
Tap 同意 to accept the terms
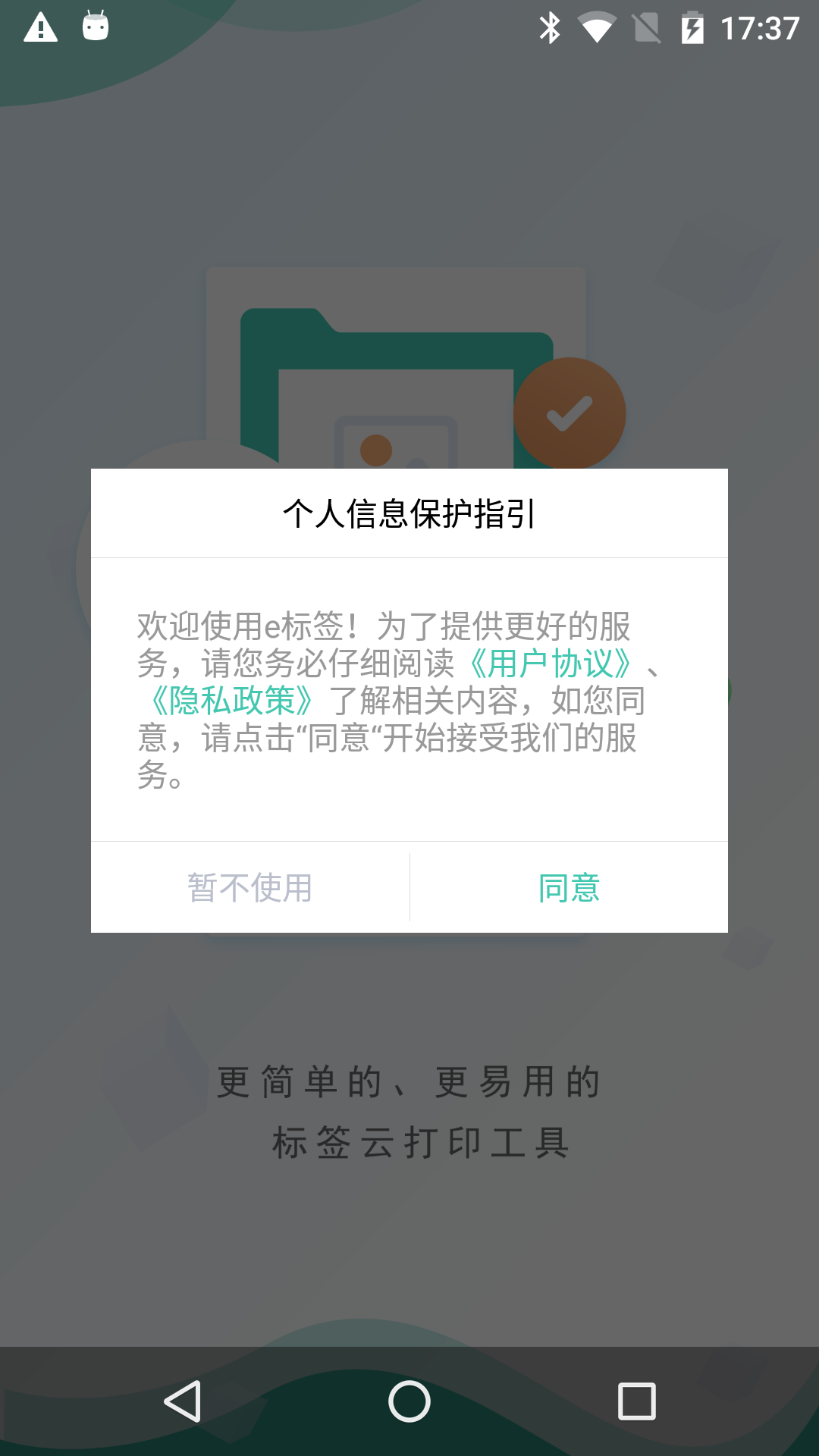pos(569,887)
